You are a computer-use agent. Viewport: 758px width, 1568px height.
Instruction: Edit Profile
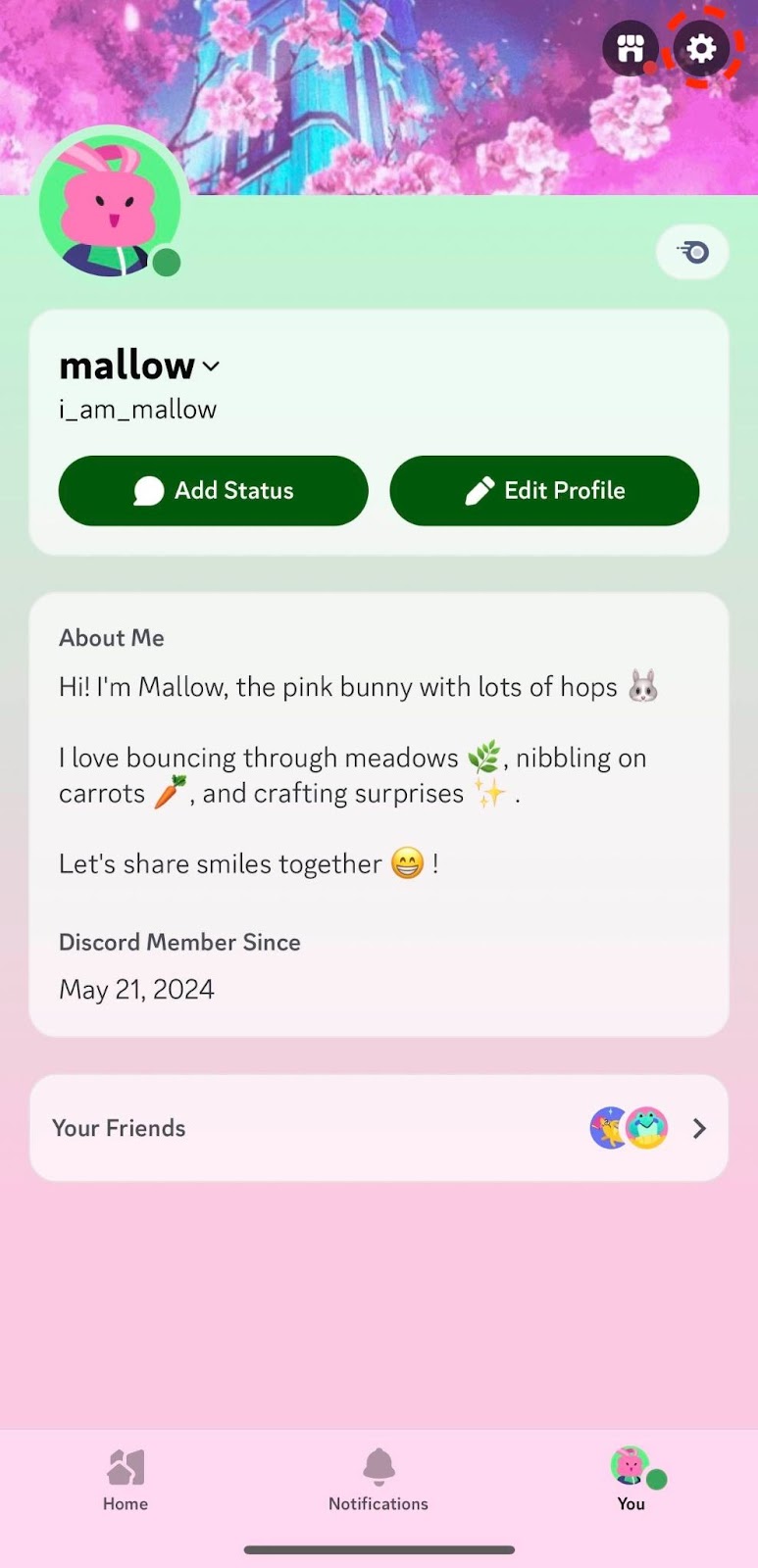[544, 491]
